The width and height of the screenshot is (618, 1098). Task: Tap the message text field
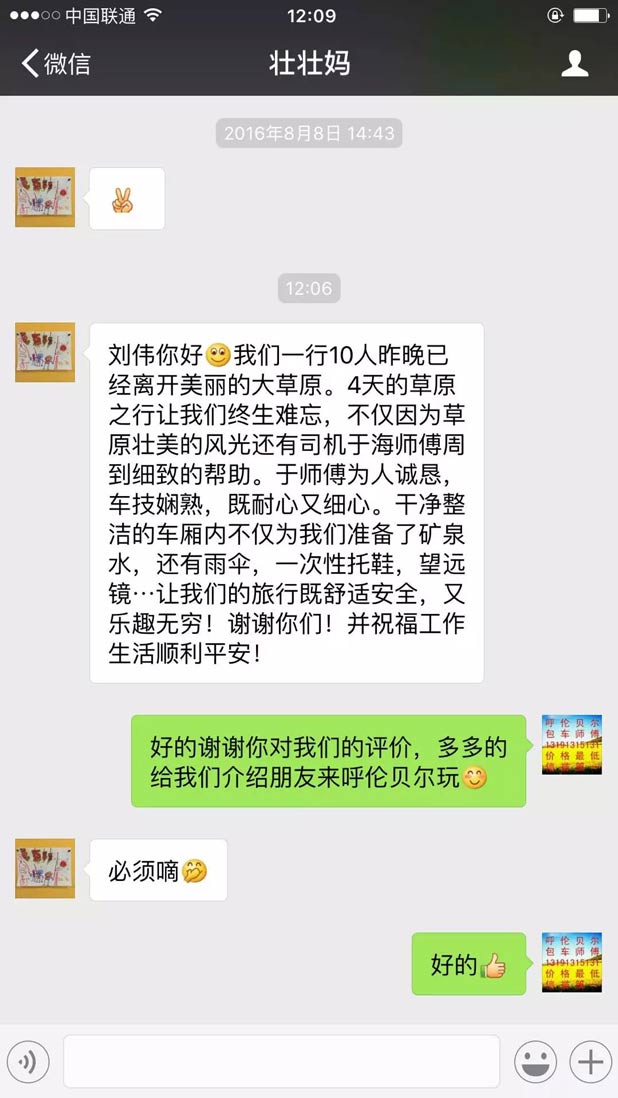[x=281, y=1062]
